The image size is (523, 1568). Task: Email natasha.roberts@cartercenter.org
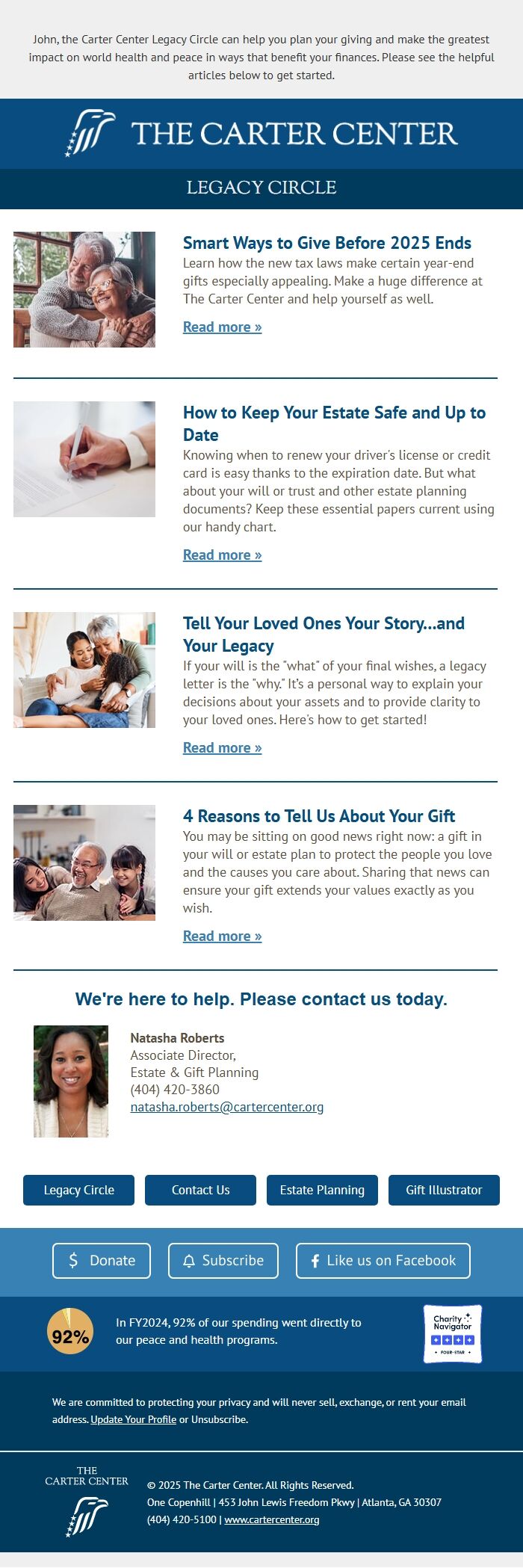coord(227,1107)
